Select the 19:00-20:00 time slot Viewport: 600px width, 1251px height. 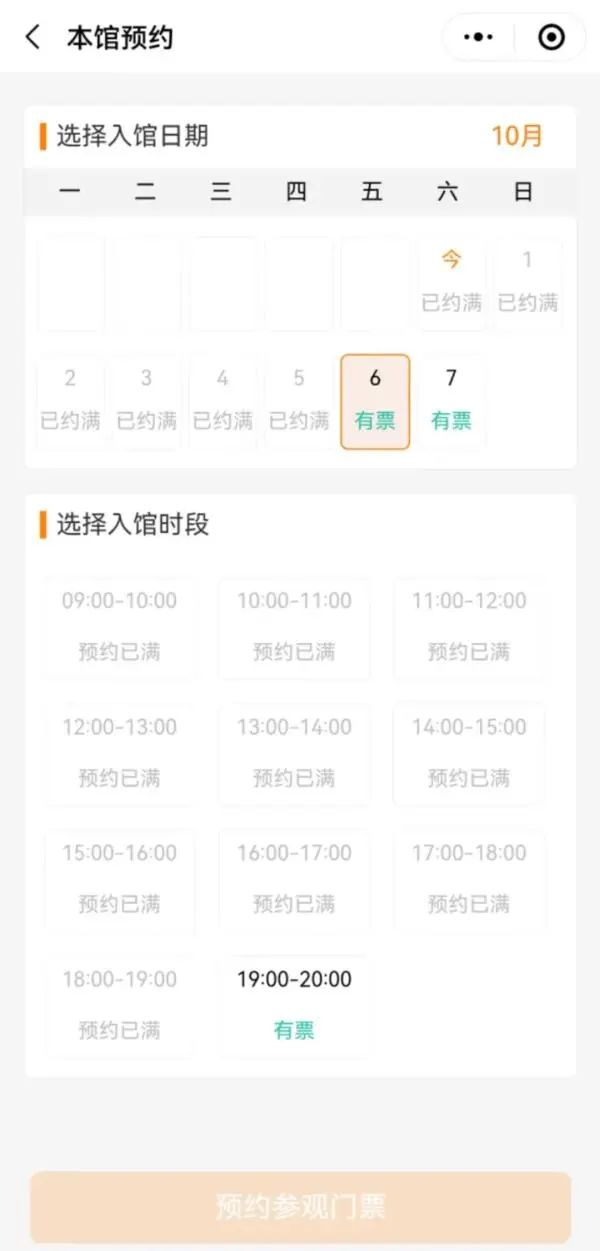294,1004
